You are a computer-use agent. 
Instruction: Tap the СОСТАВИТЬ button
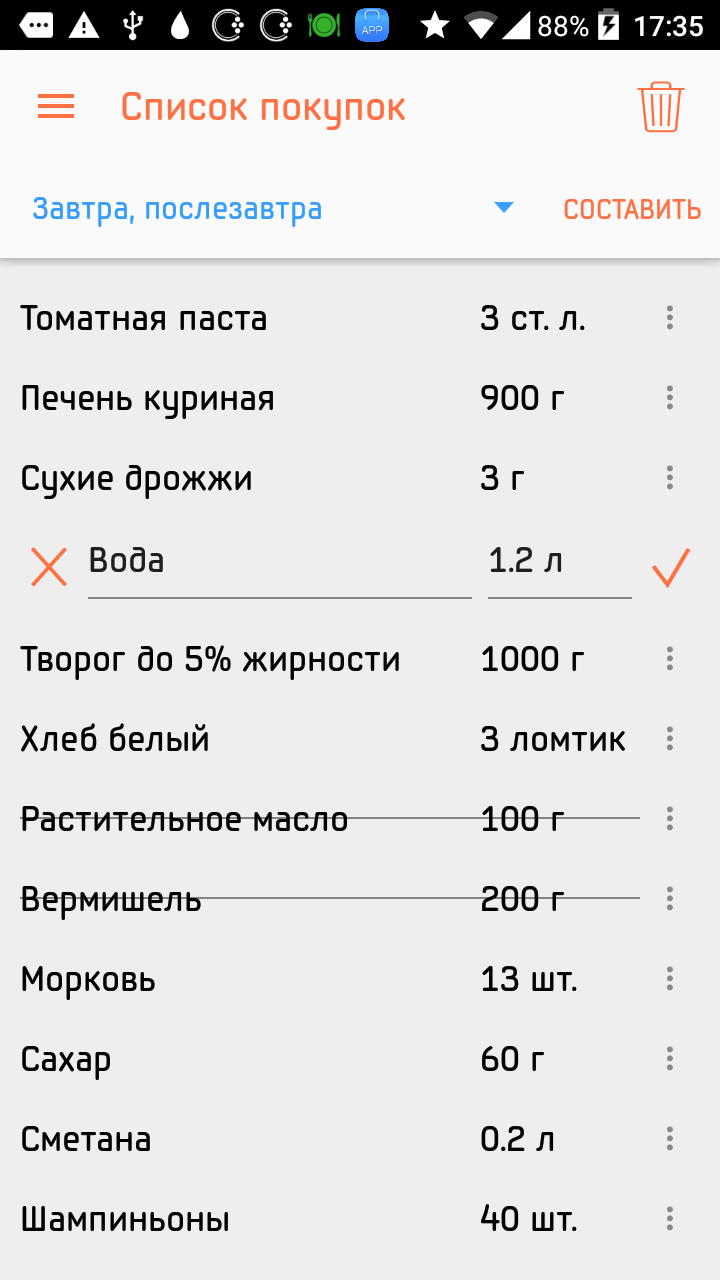[632, 210]
